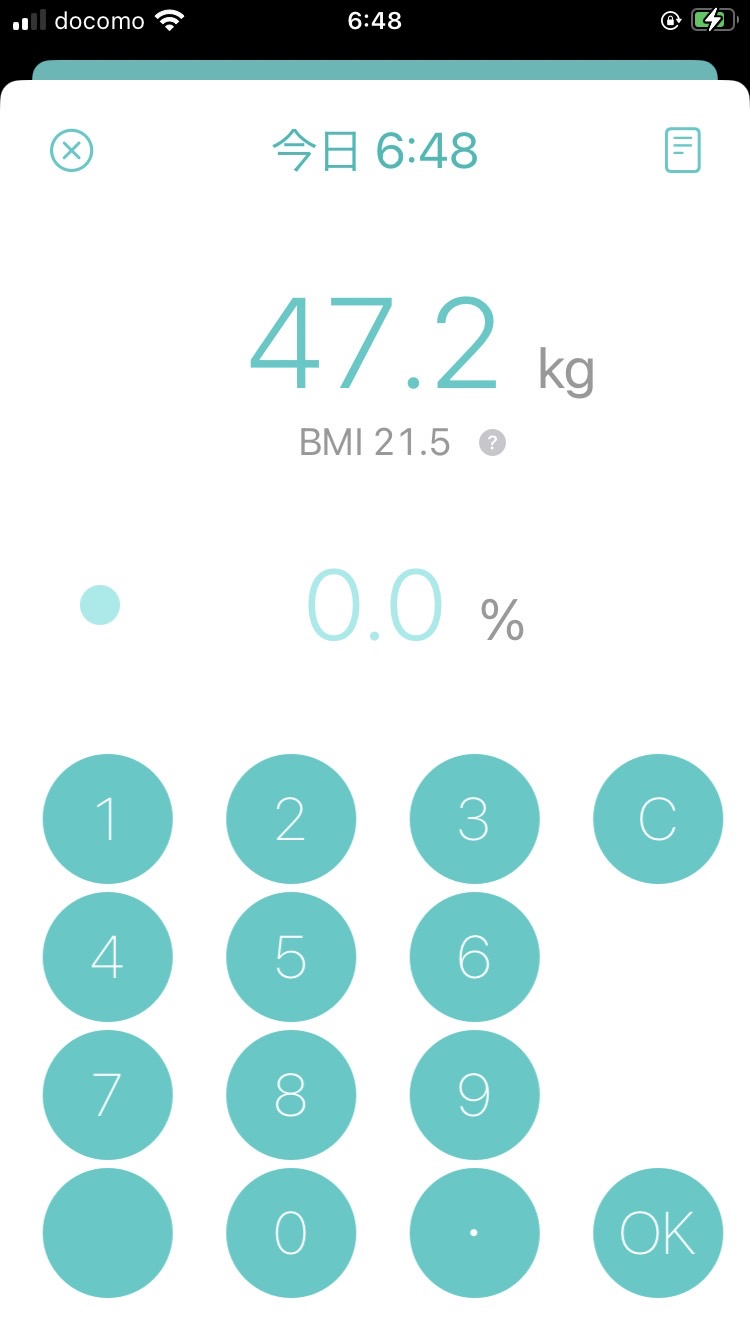The width and height of the screenshot is (750, 1334).
Task: Enter digit 1 on the keypad
Action: pos(108,819)
